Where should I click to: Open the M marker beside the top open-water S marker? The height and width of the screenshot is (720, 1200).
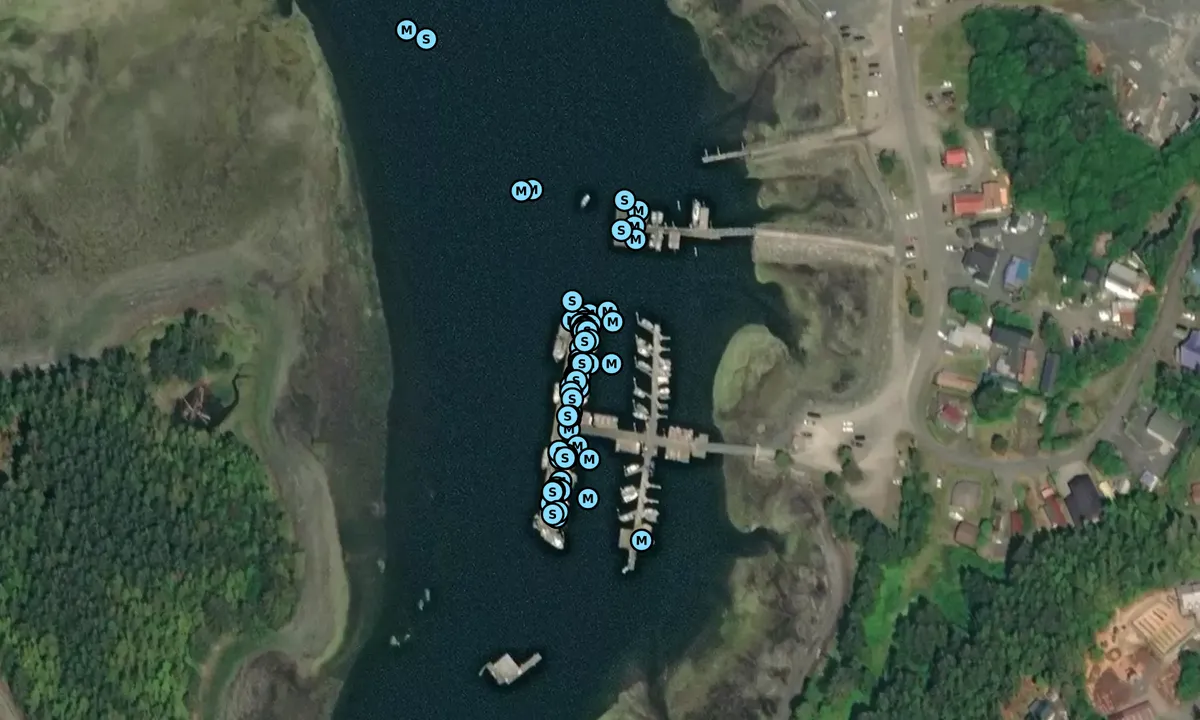[405, 30]
